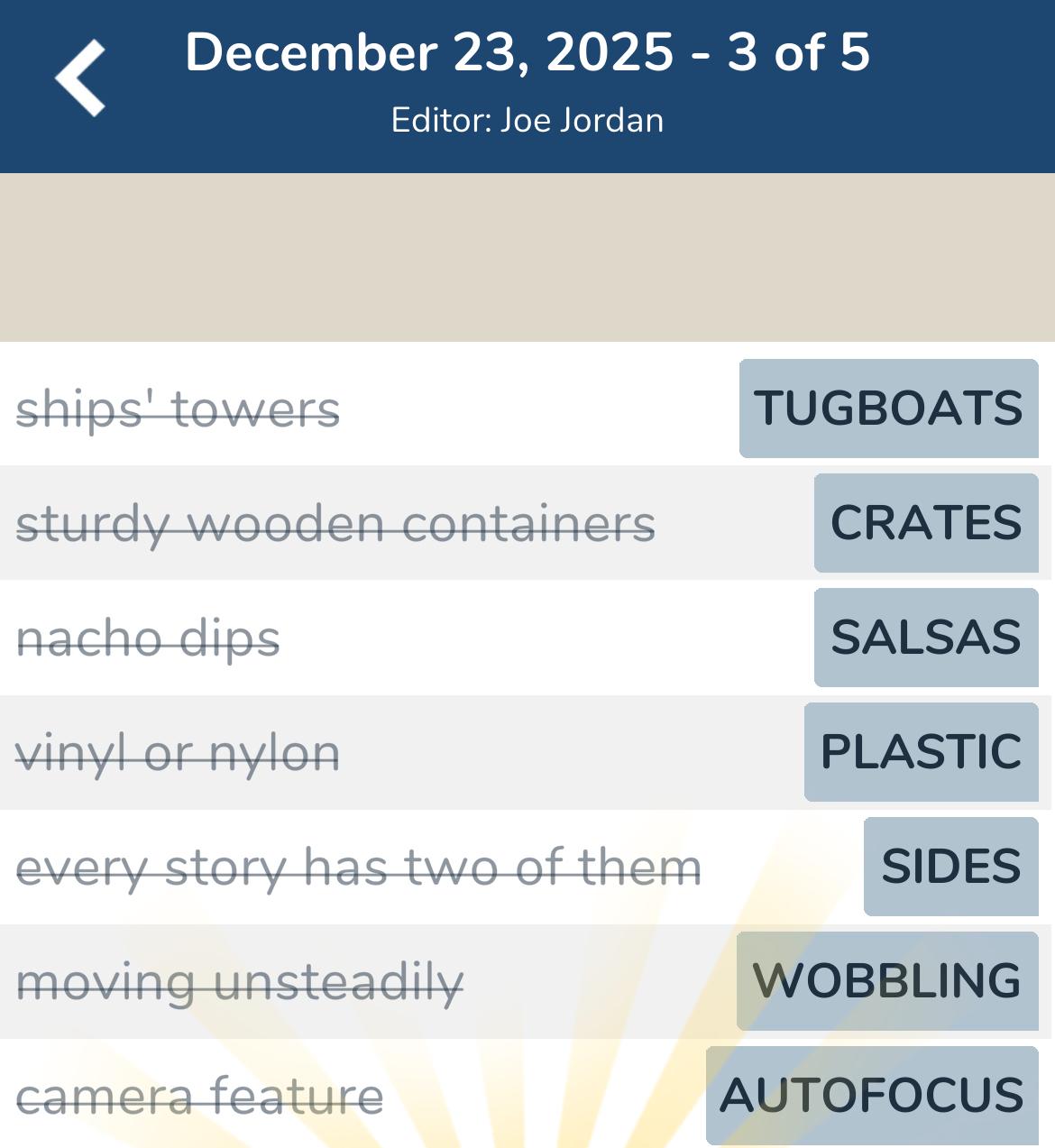The image size is (1055, 1148).
Task: Select the SALSAS answer tile
Action: pyautogui.click(x=925, y=638)
